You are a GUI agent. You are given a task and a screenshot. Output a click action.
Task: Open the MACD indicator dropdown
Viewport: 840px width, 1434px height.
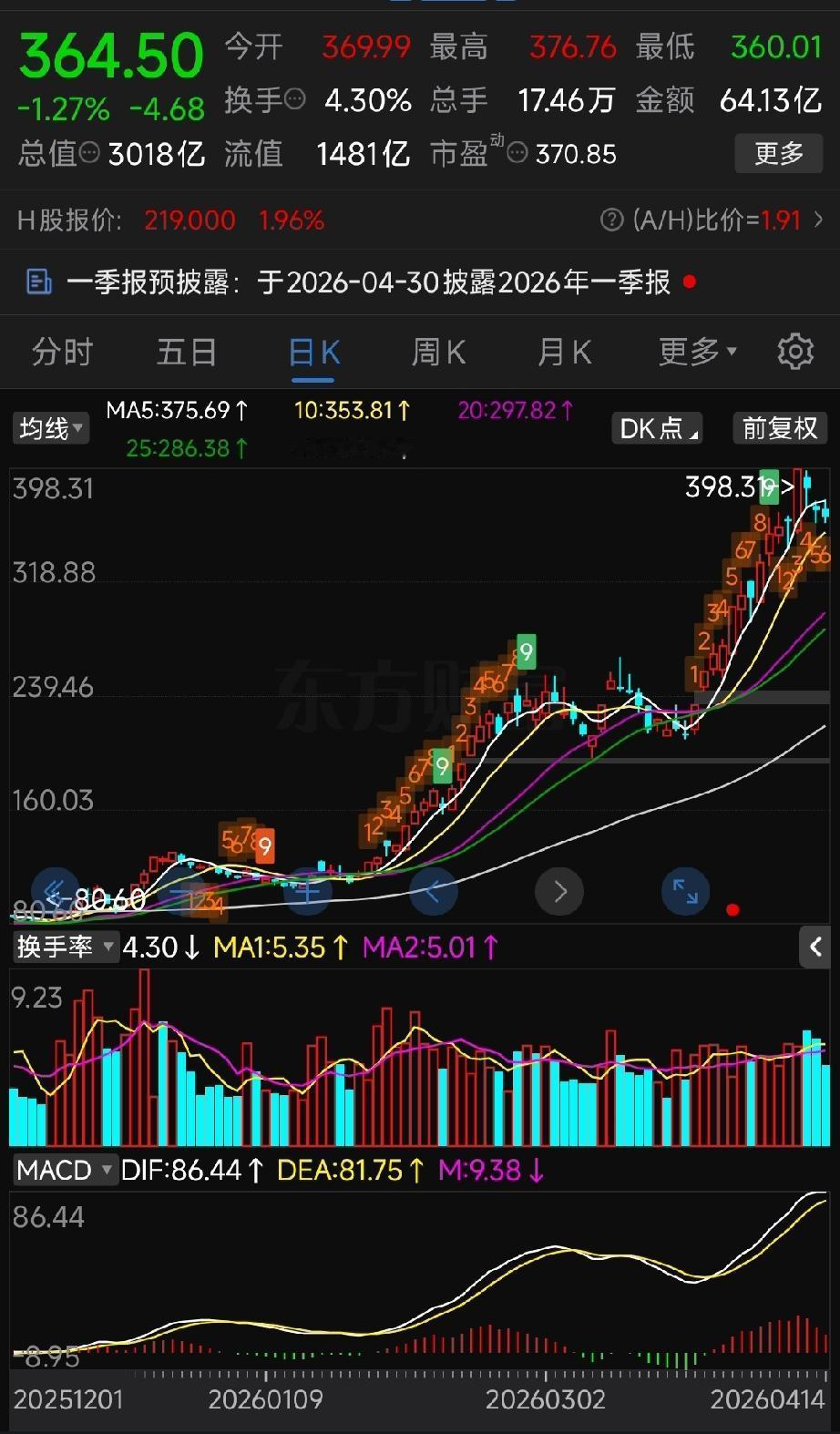[64, 1169]
